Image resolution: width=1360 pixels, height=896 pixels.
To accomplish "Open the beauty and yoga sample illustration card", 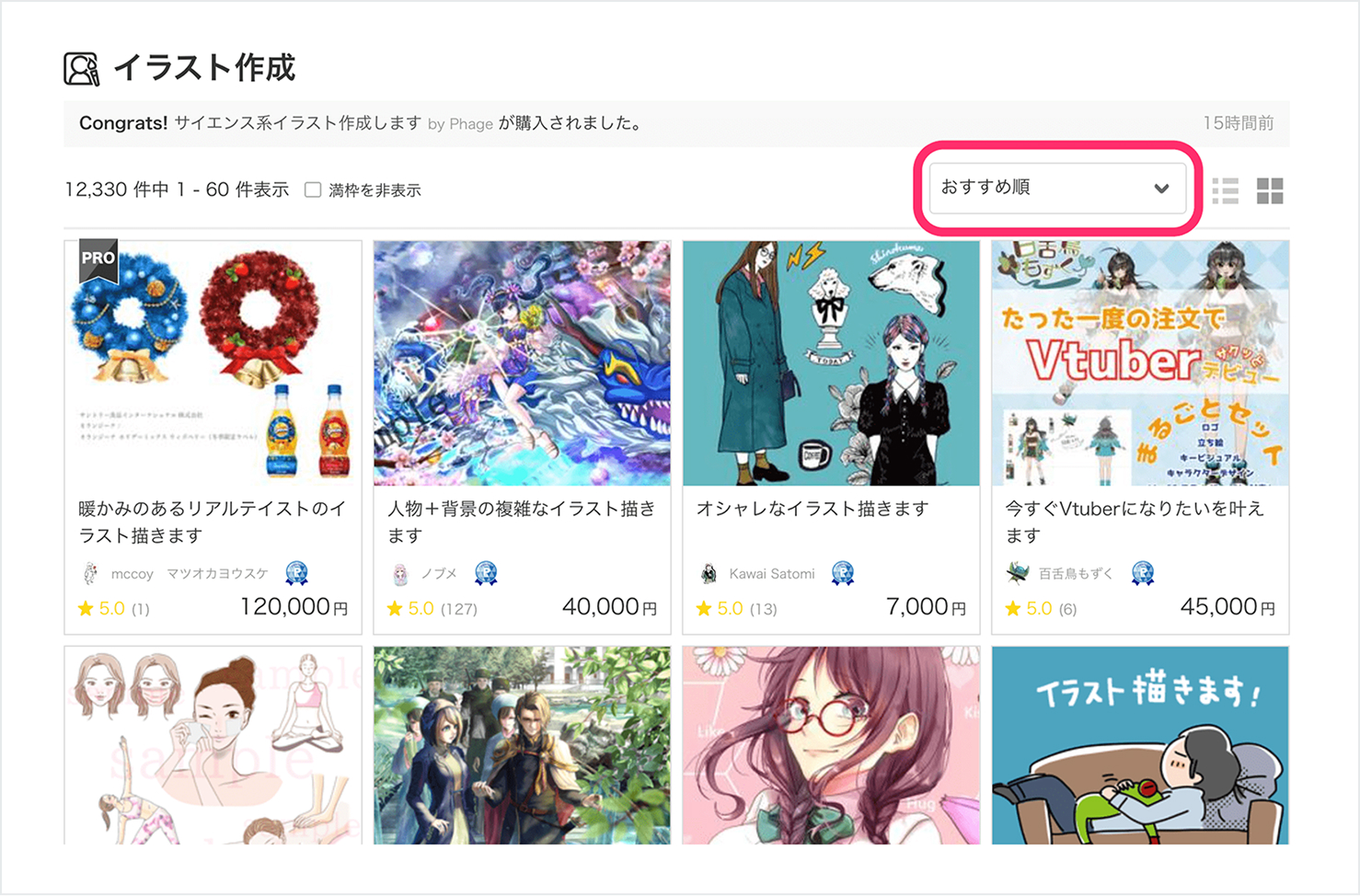I will point(213,745).
